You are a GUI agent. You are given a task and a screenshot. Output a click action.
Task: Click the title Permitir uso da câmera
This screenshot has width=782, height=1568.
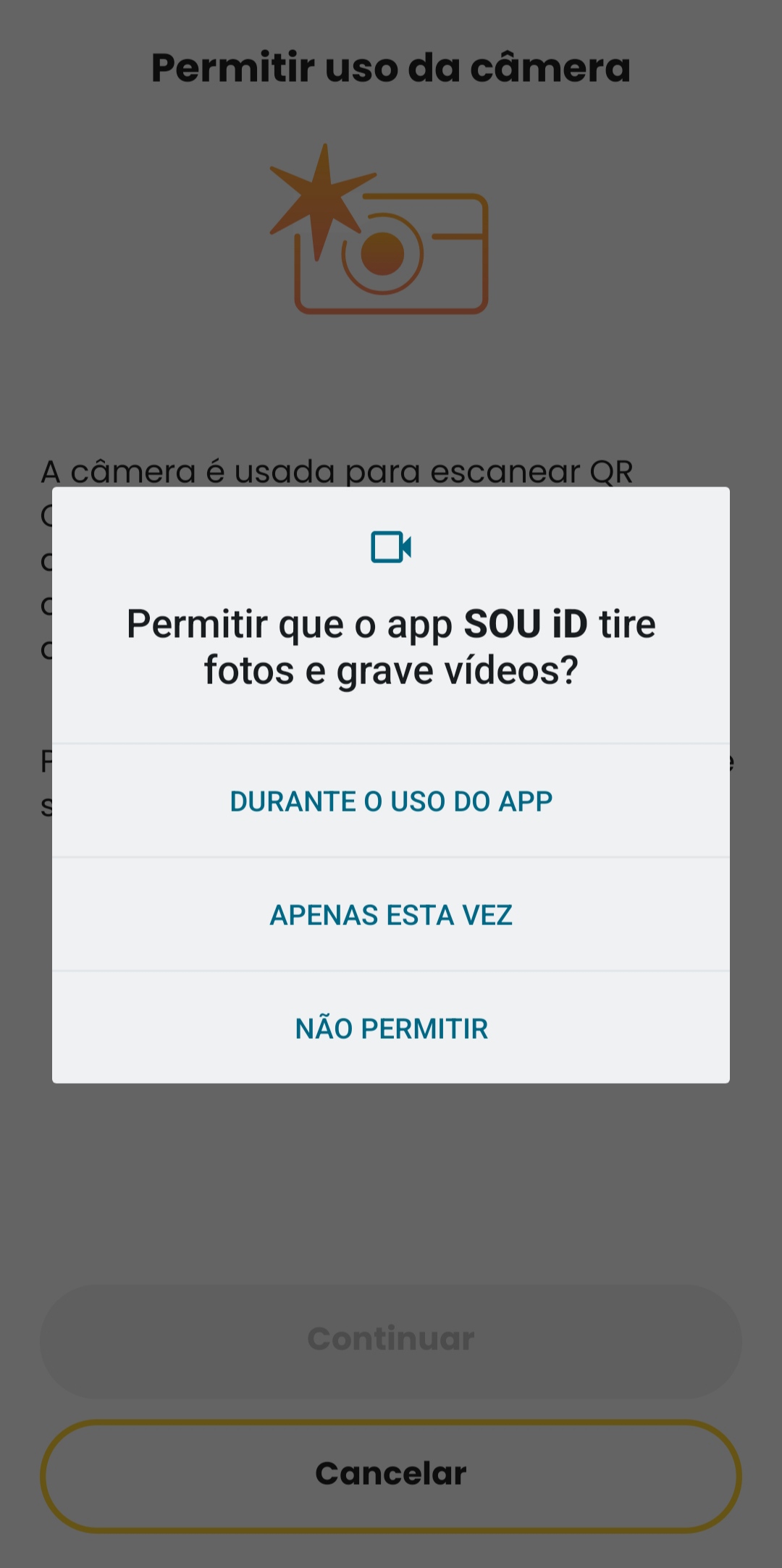pyautogui.click(x=391, y=67)
